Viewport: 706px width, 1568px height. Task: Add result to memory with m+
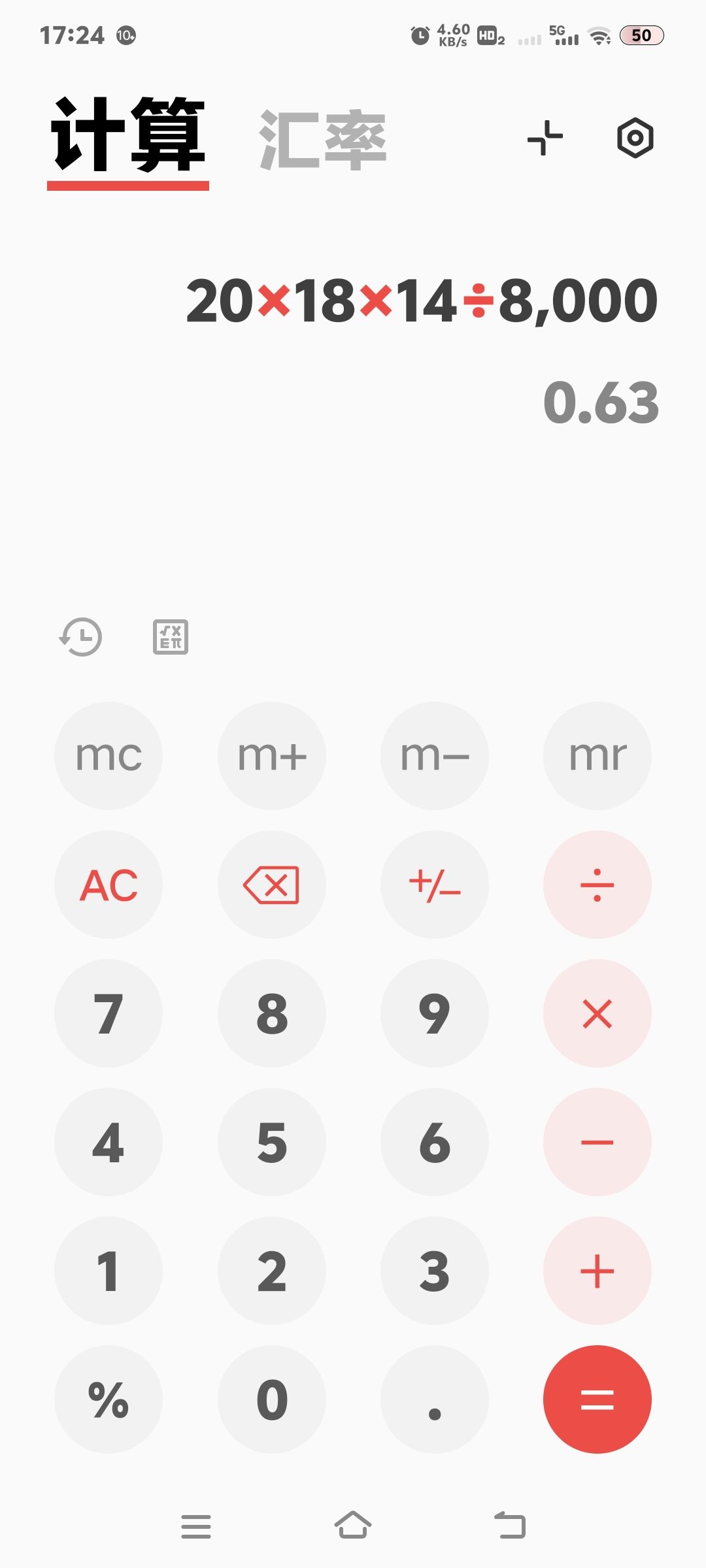click(x=272, y=756)
